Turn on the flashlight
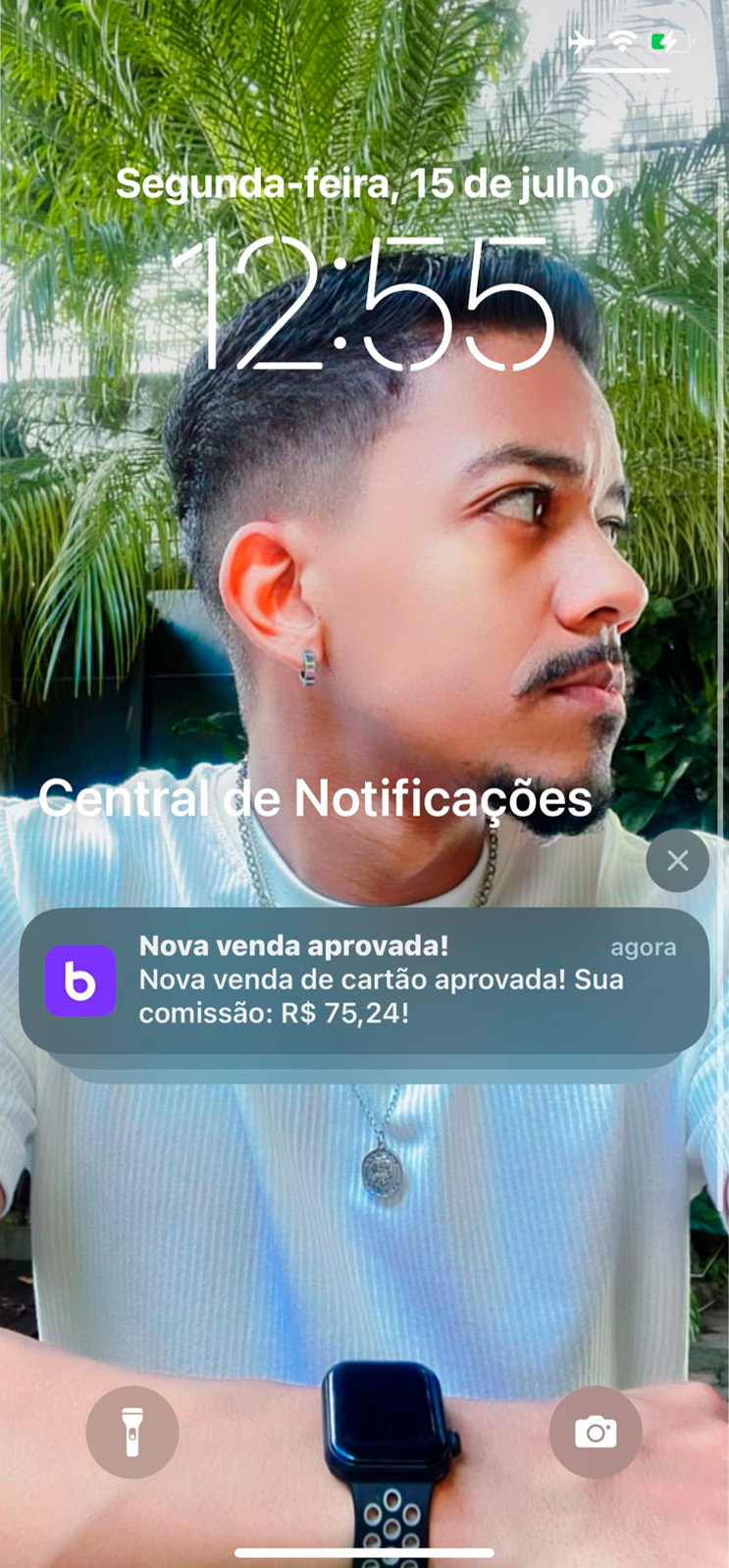Image resolution: width=729 pixels, height=1568 pixels. [132, 1431]
